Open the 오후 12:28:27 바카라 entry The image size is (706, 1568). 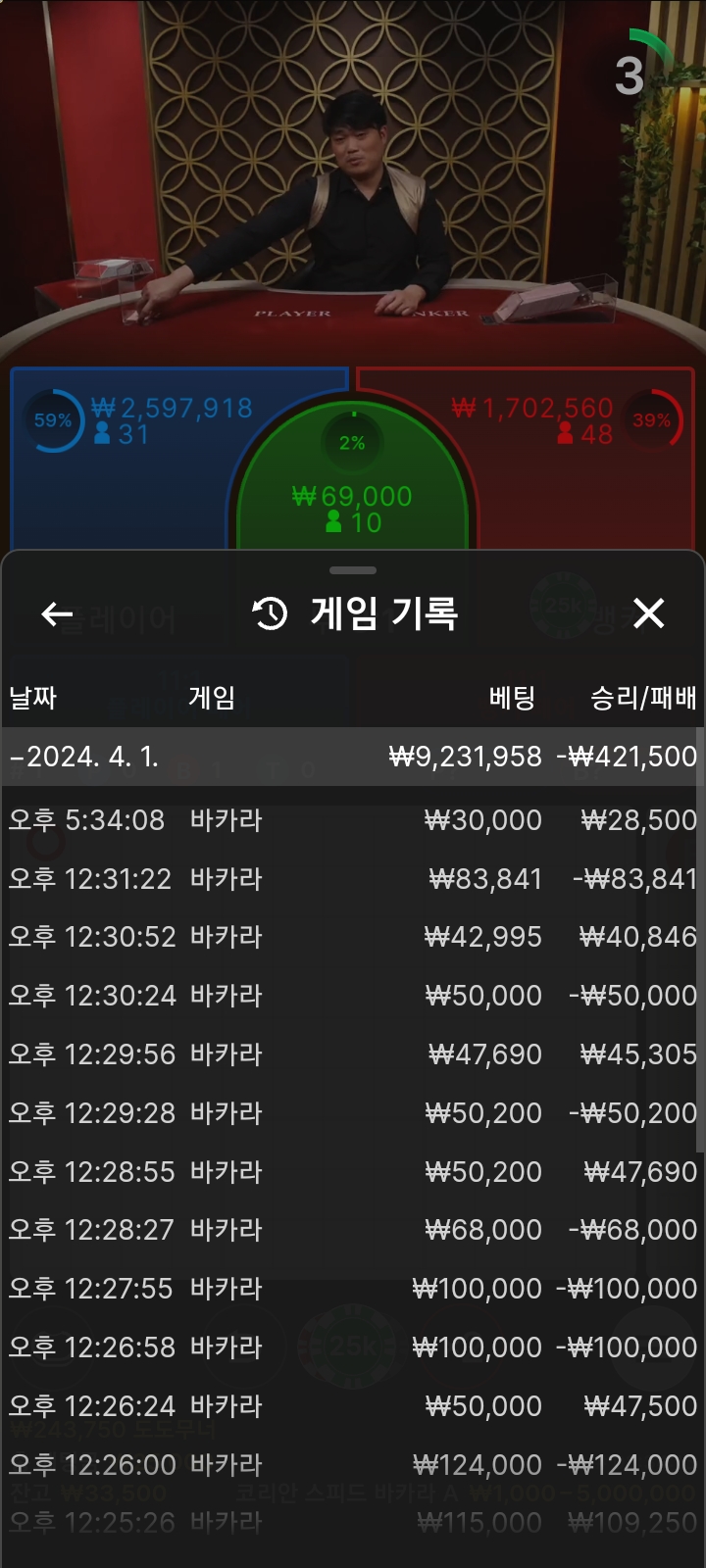coord(353,1230)
